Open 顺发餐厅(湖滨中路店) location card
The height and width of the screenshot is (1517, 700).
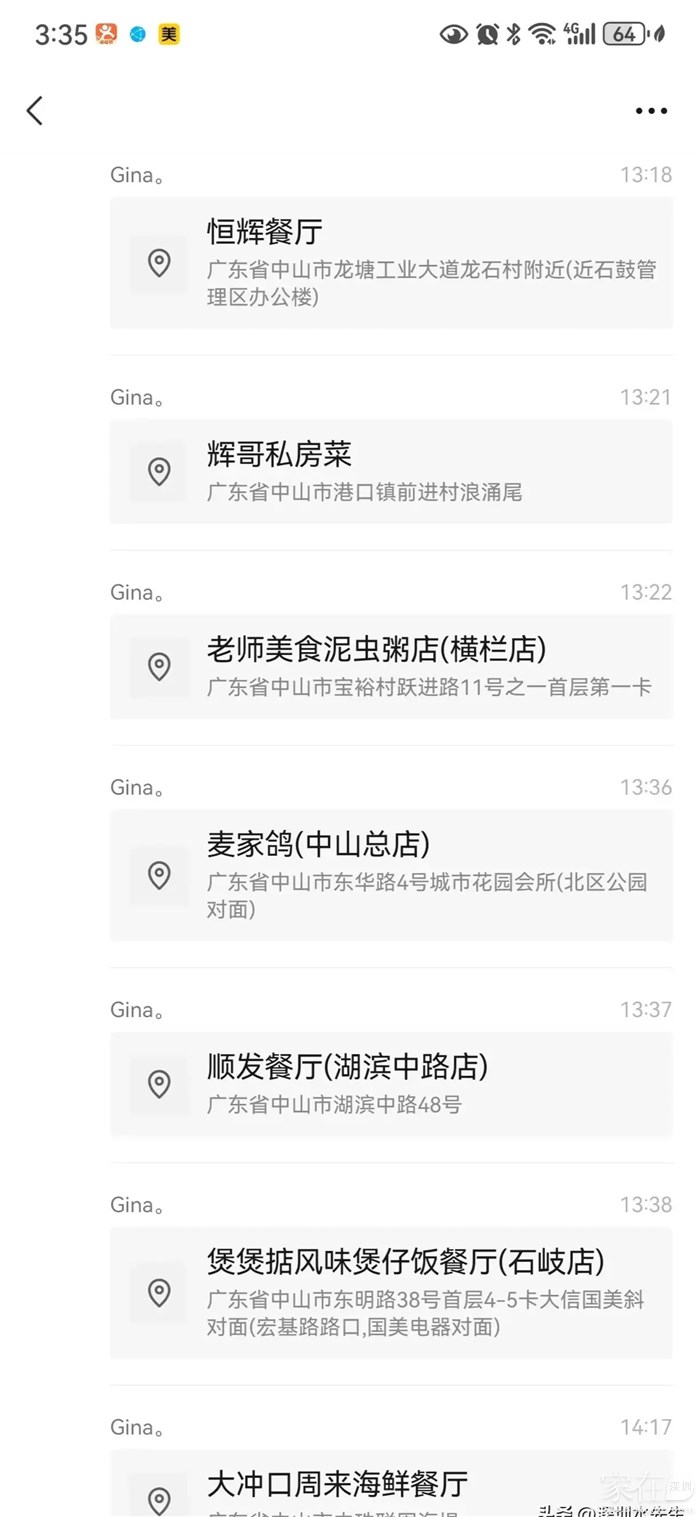391,1083
